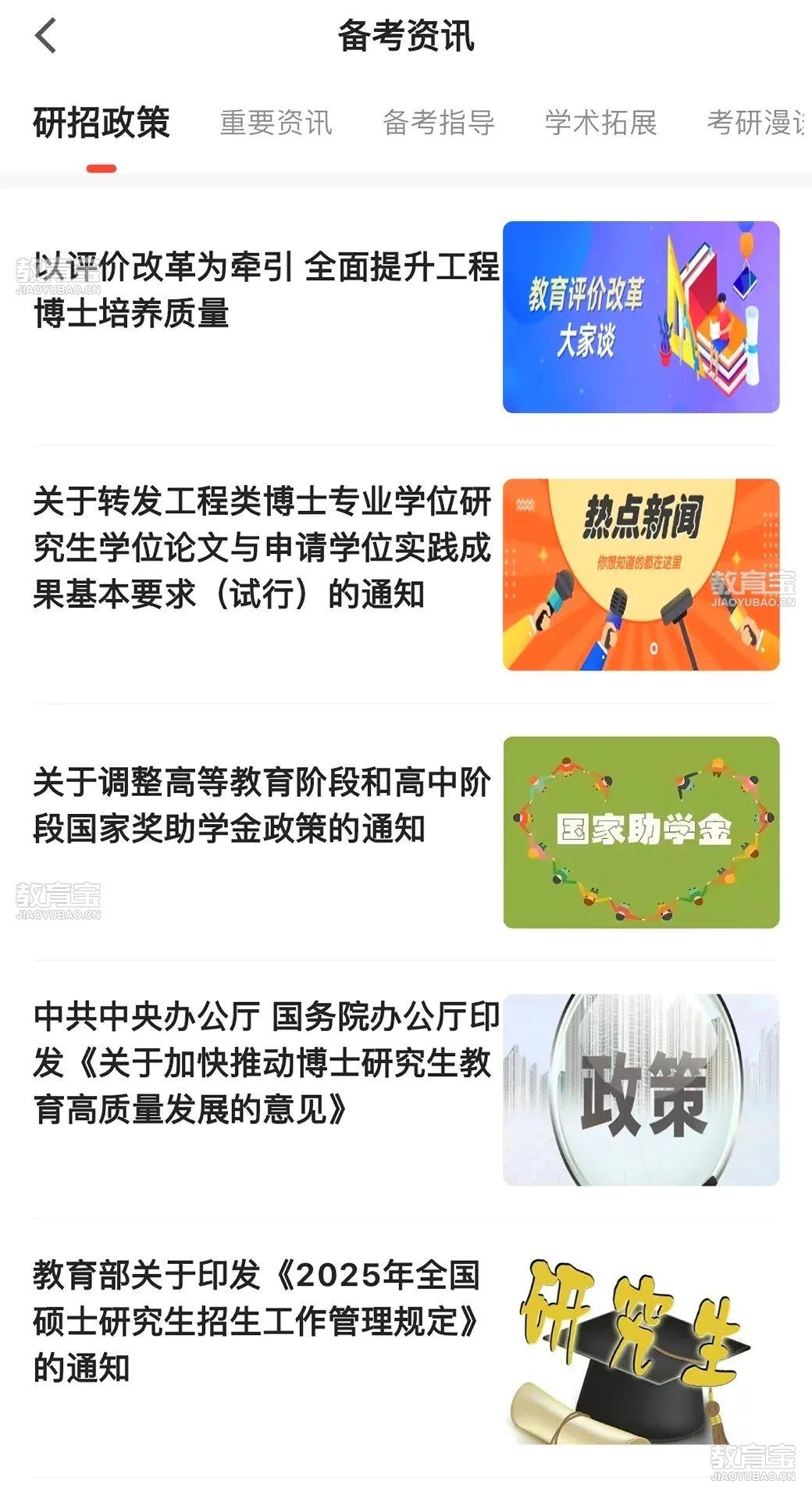Select the 研招政策 tab
812x1499 pixels.
tap(101, 123)
